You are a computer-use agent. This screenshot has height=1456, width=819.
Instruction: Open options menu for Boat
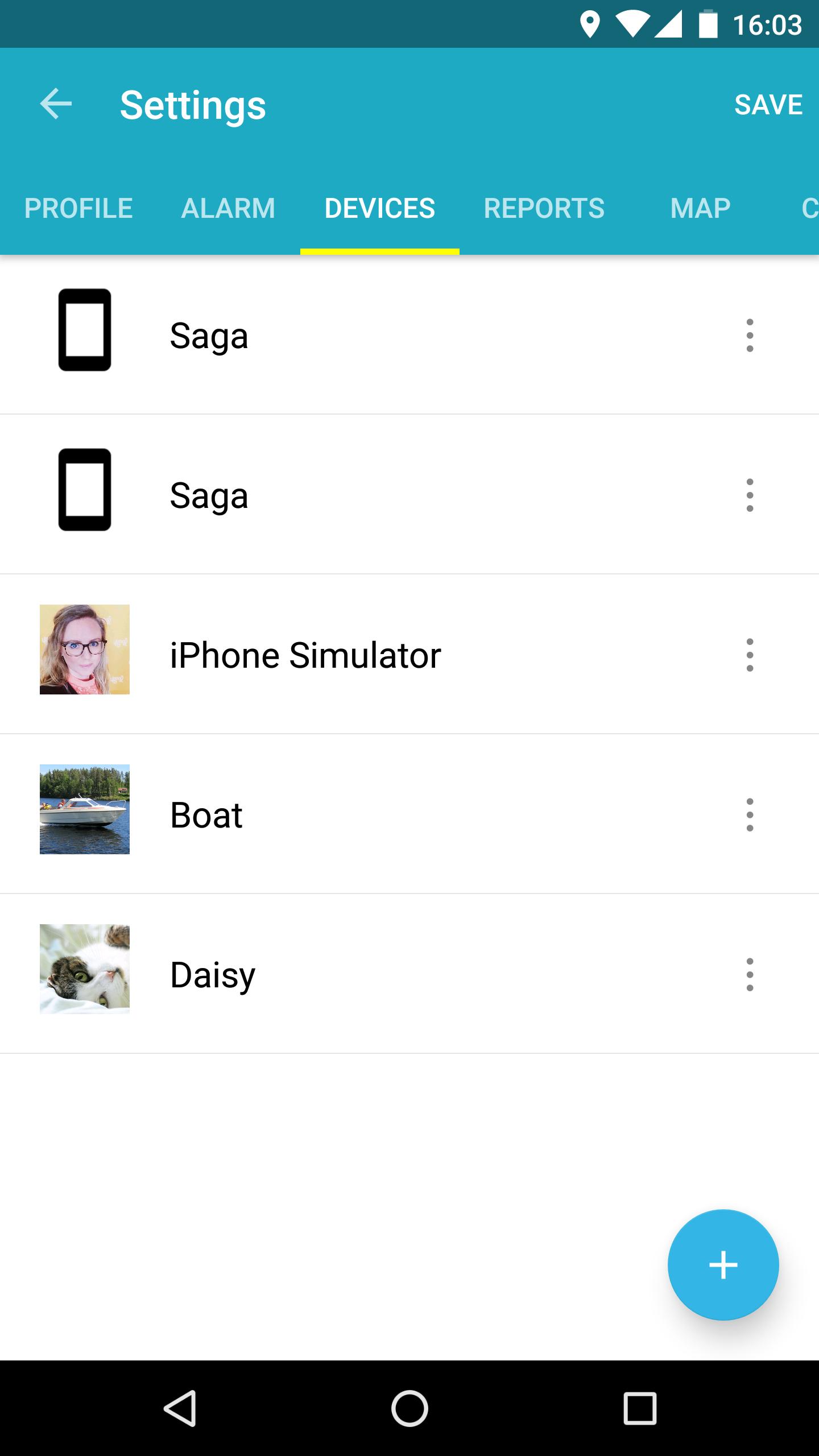(750, 814)
